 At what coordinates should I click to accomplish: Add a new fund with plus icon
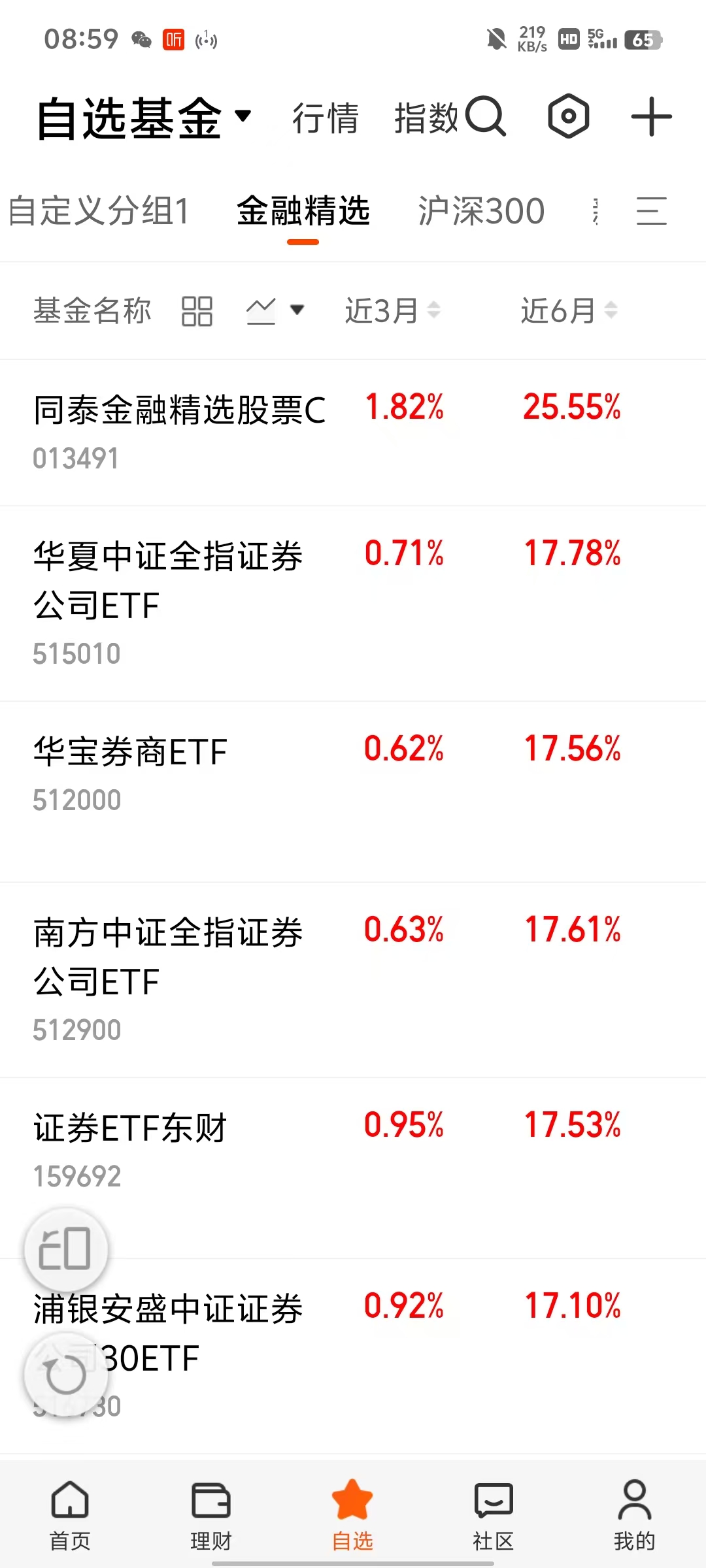coord(651,117)
